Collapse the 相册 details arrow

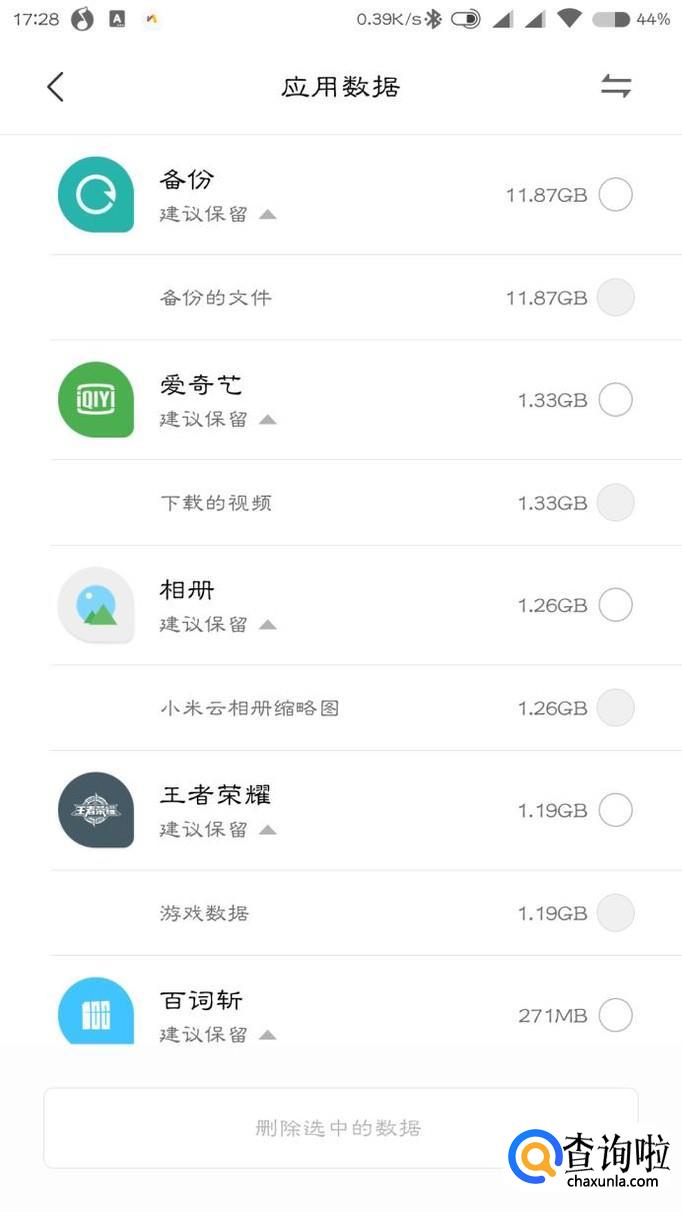[267, 625]
